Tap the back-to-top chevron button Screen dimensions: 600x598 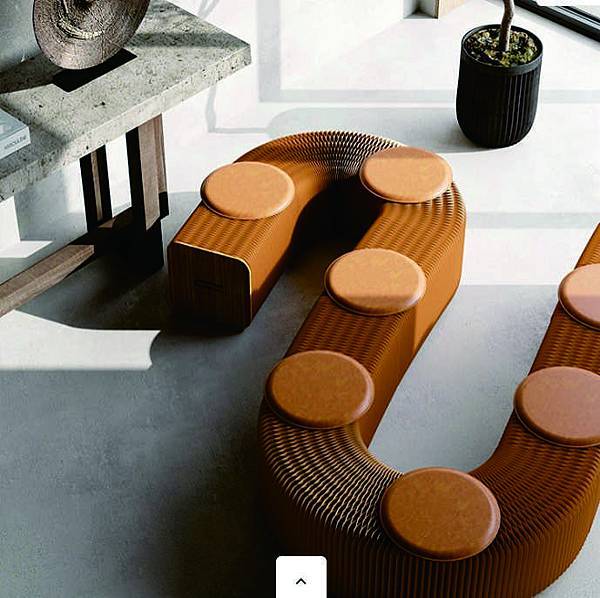pyautogui.click(x=301, y=579)
